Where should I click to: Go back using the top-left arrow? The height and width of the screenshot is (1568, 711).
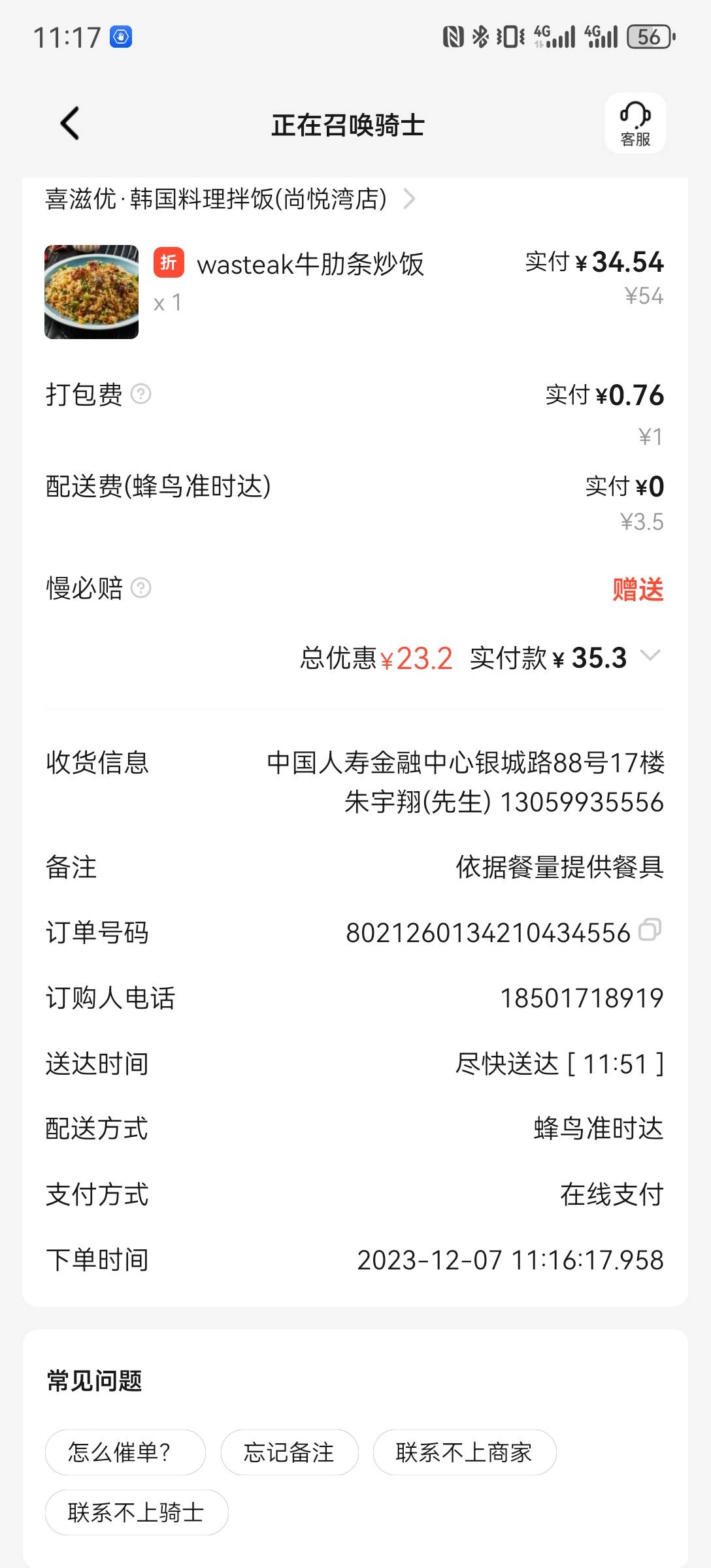70,123
